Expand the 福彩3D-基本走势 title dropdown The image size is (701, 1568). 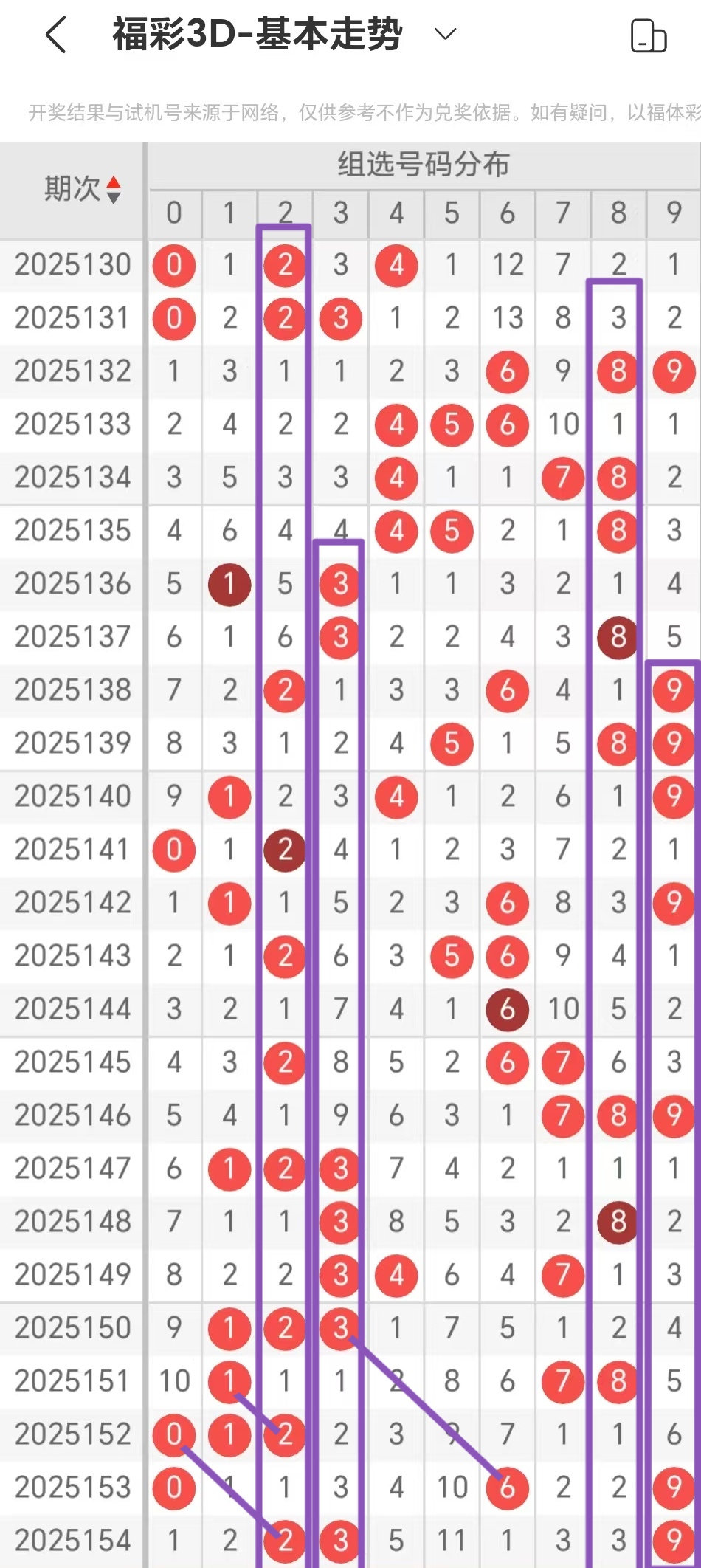[x=445, y=34]
